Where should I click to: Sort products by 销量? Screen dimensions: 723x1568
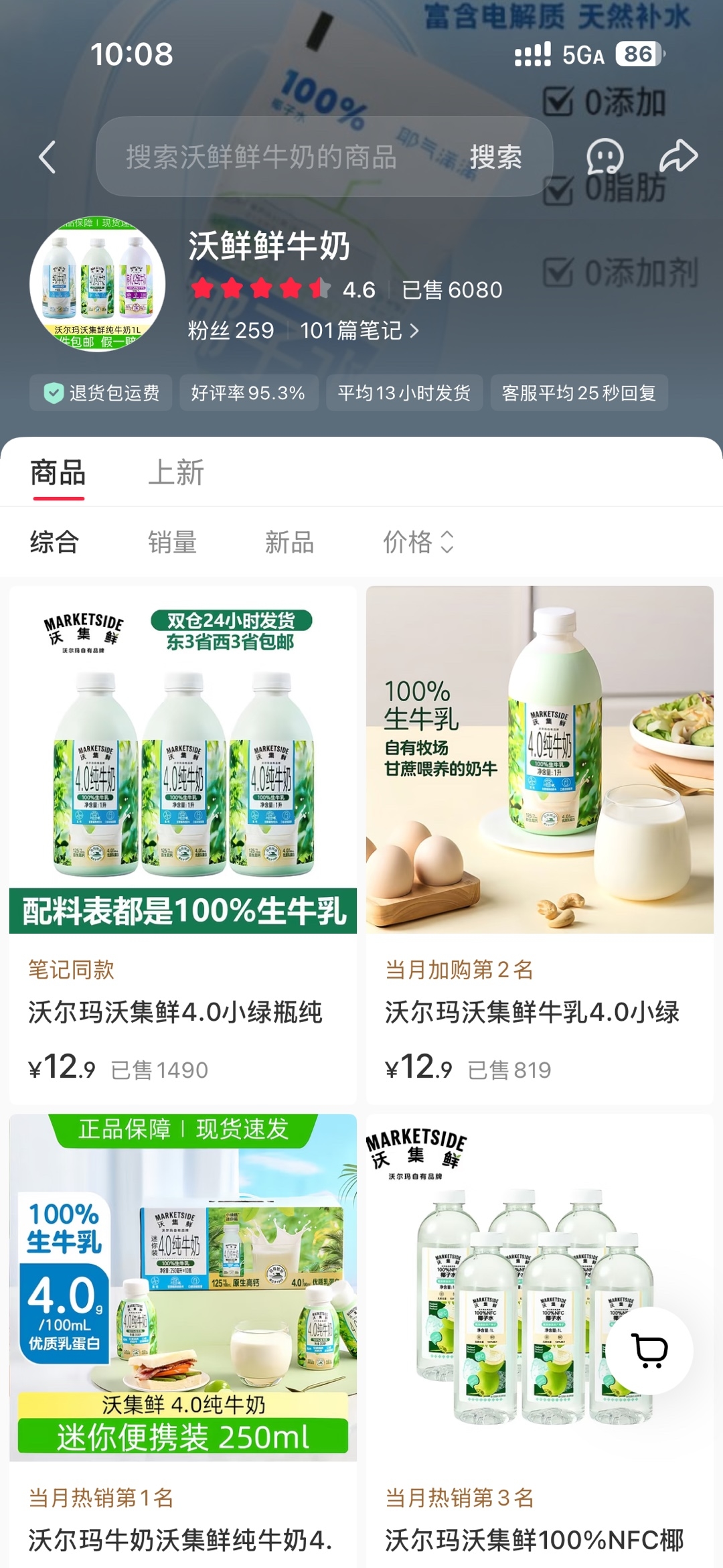coord(173,542)
